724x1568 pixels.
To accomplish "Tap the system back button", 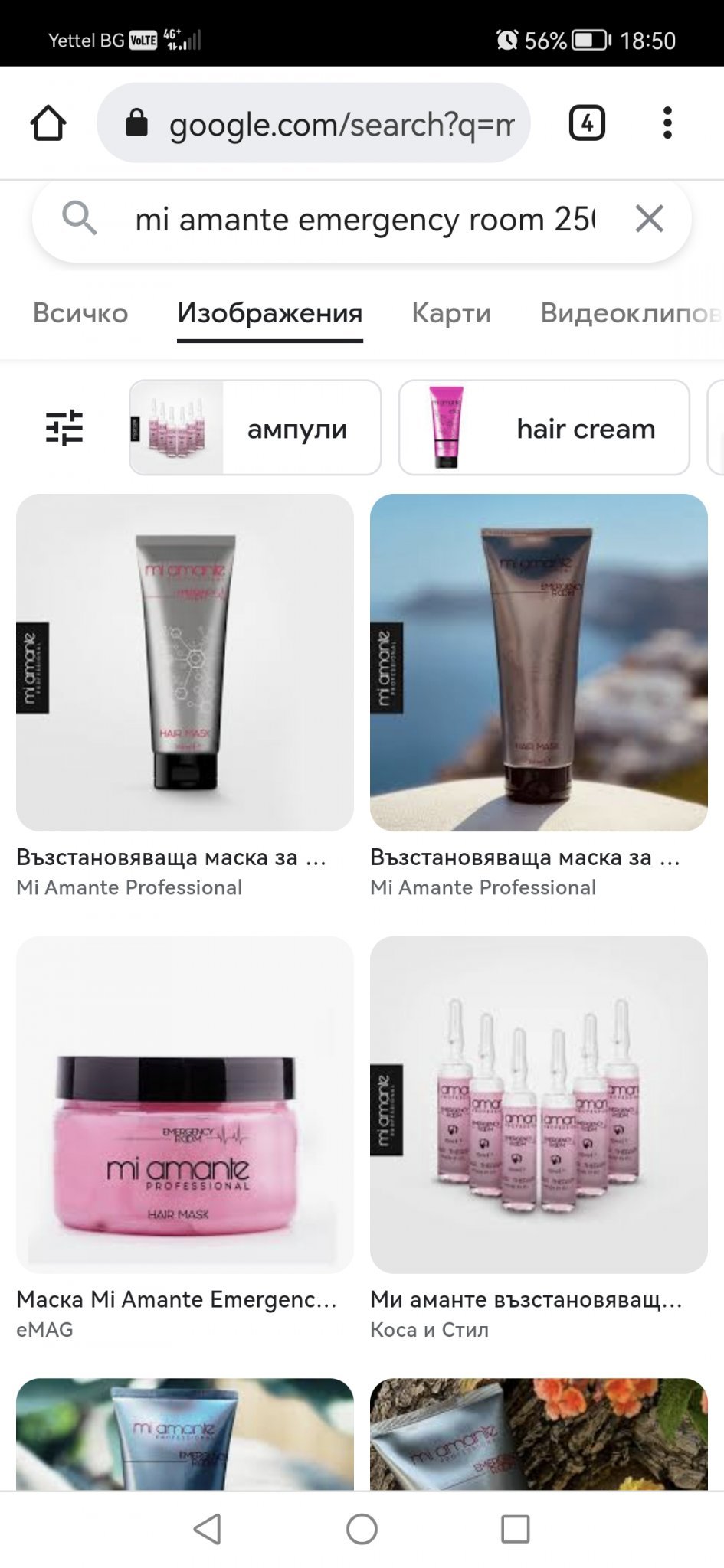I will pyautogui.click(x=208, y=1529).
